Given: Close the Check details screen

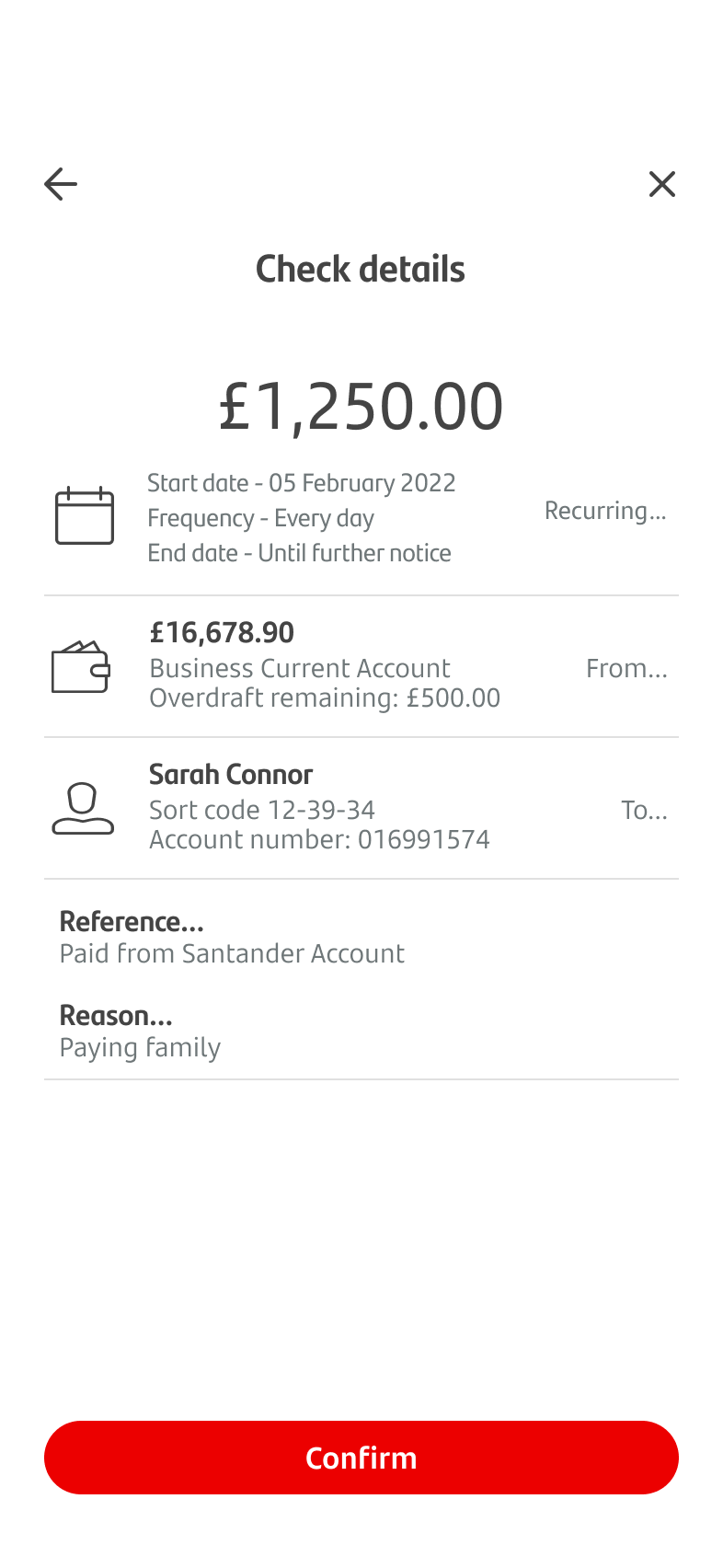Looking at the screenshot, I should point(661,184).
